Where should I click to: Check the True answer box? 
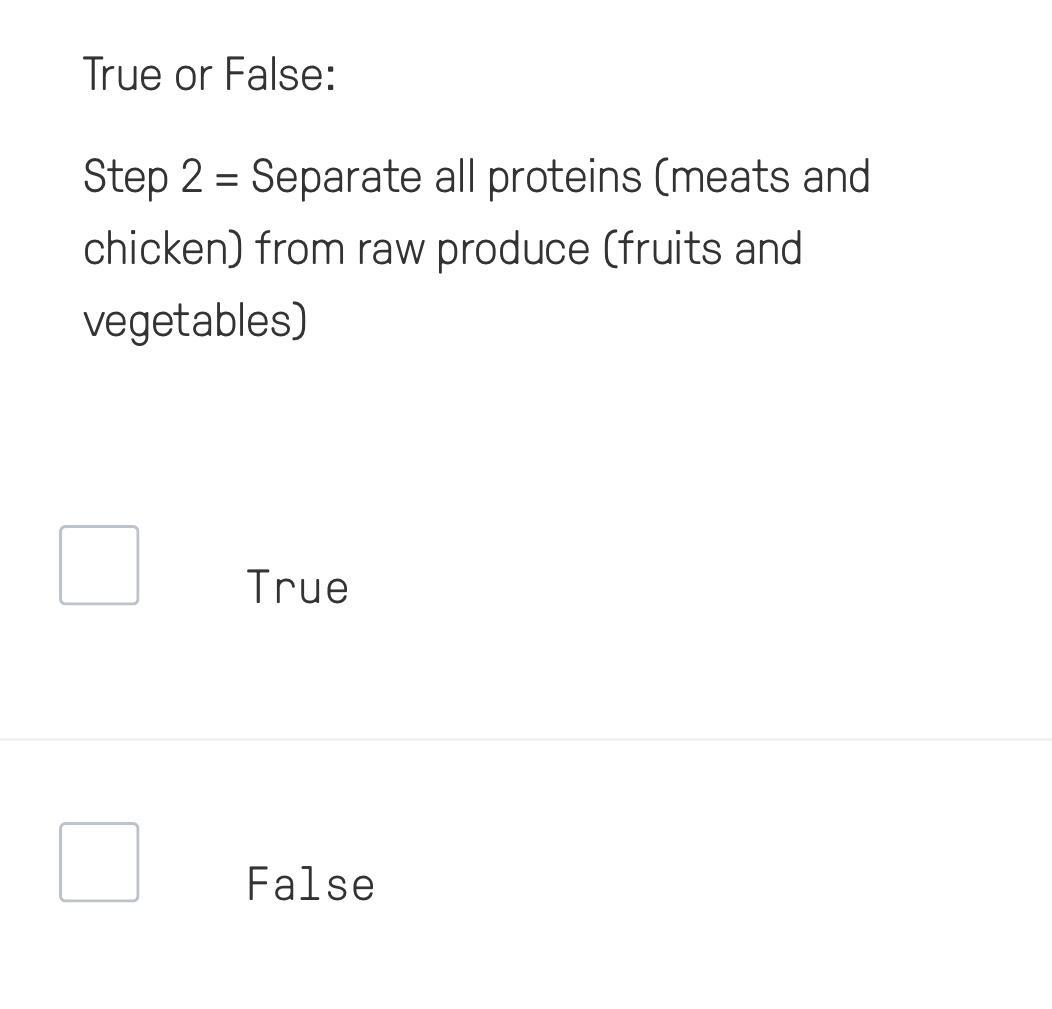[99, 565]
